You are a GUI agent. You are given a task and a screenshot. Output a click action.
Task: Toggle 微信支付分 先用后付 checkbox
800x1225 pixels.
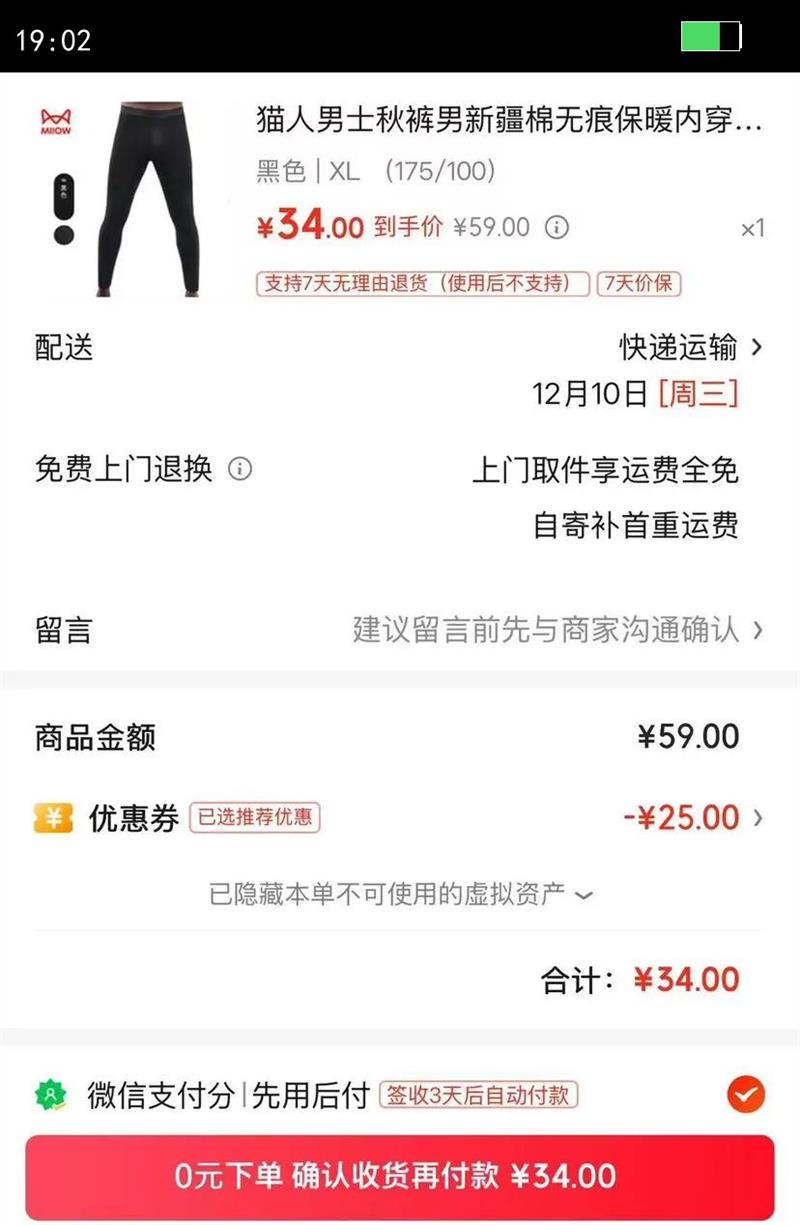click(x=745, y=1095)
